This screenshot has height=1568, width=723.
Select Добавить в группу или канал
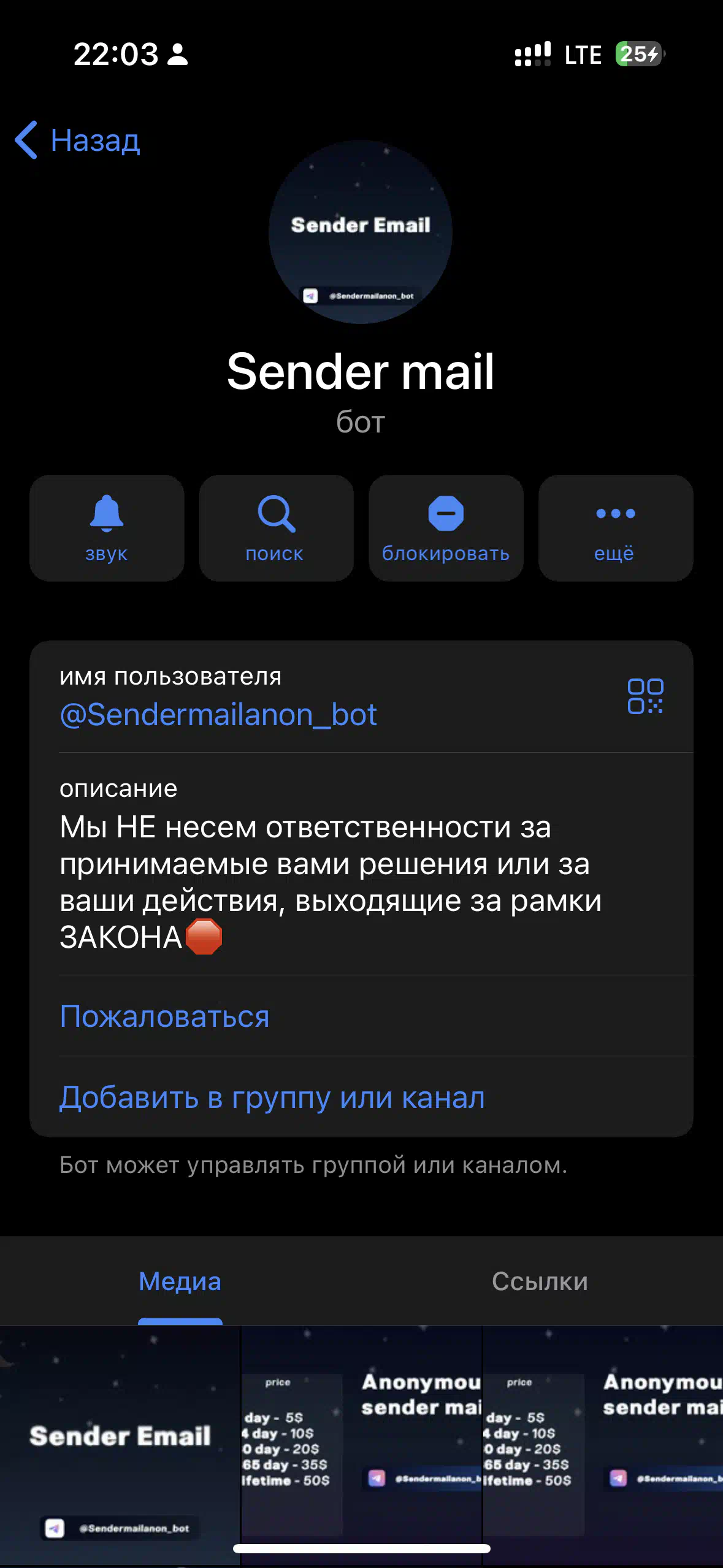point(272,1097)
